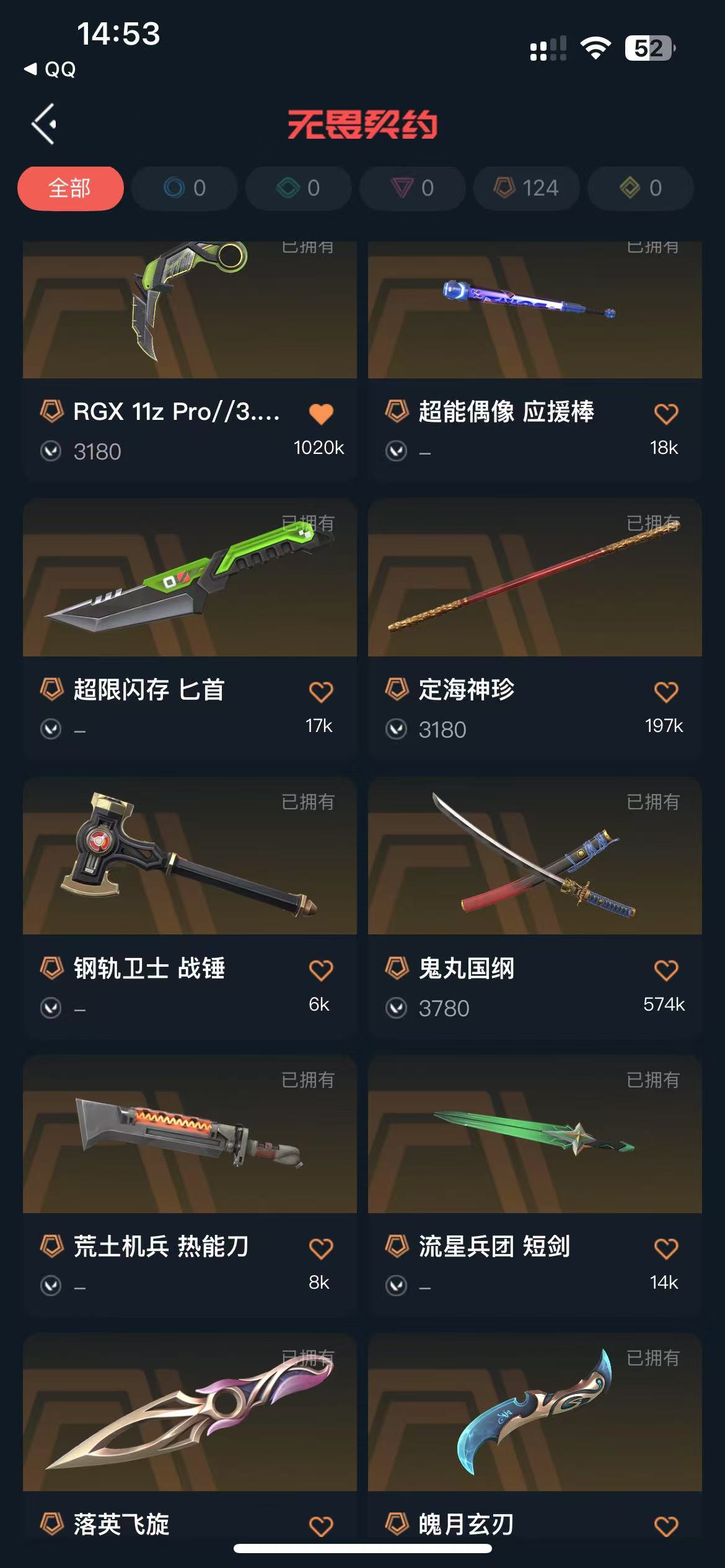Like the 流星兵团 短剑 skin

(x=666, y=1248)
